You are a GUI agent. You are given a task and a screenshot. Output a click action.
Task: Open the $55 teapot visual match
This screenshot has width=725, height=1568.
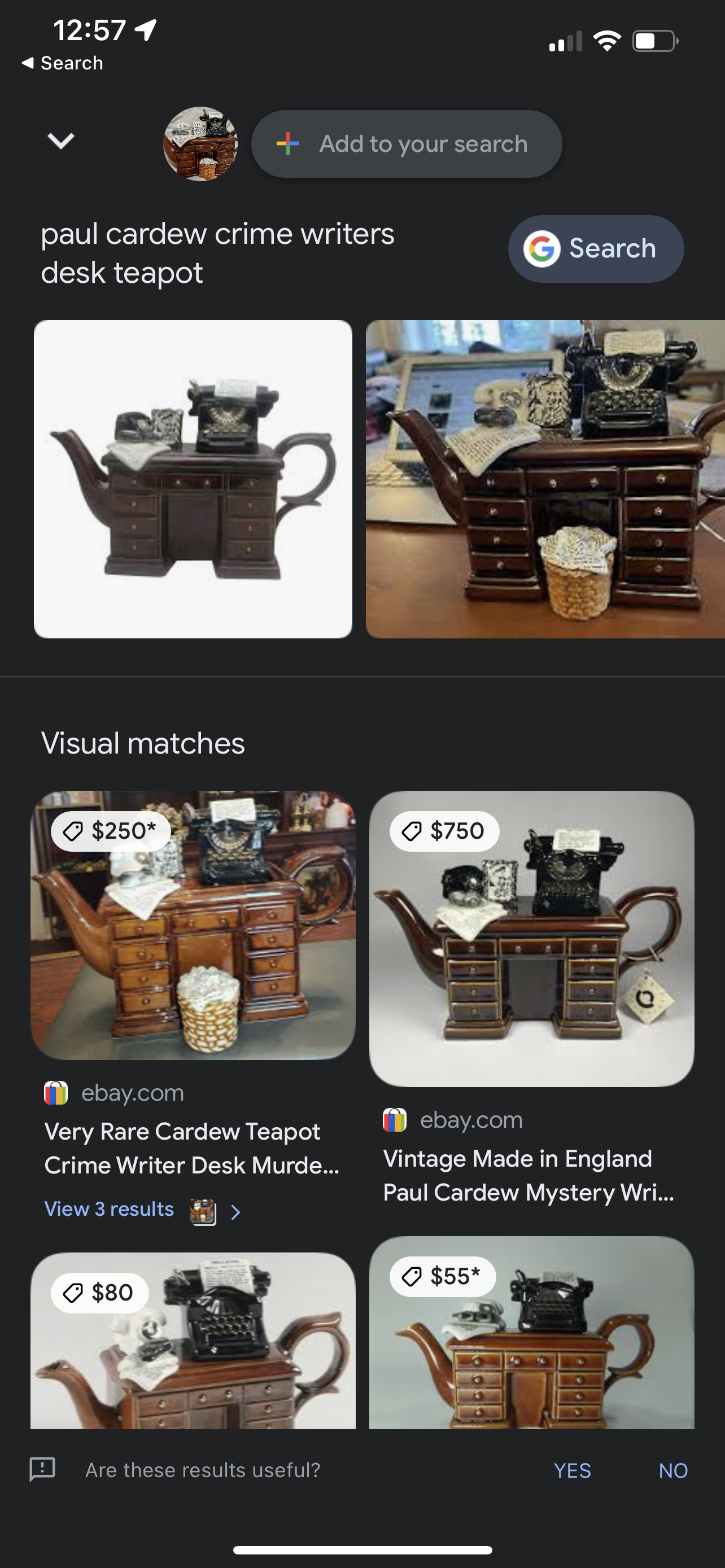pos(531,1333)
